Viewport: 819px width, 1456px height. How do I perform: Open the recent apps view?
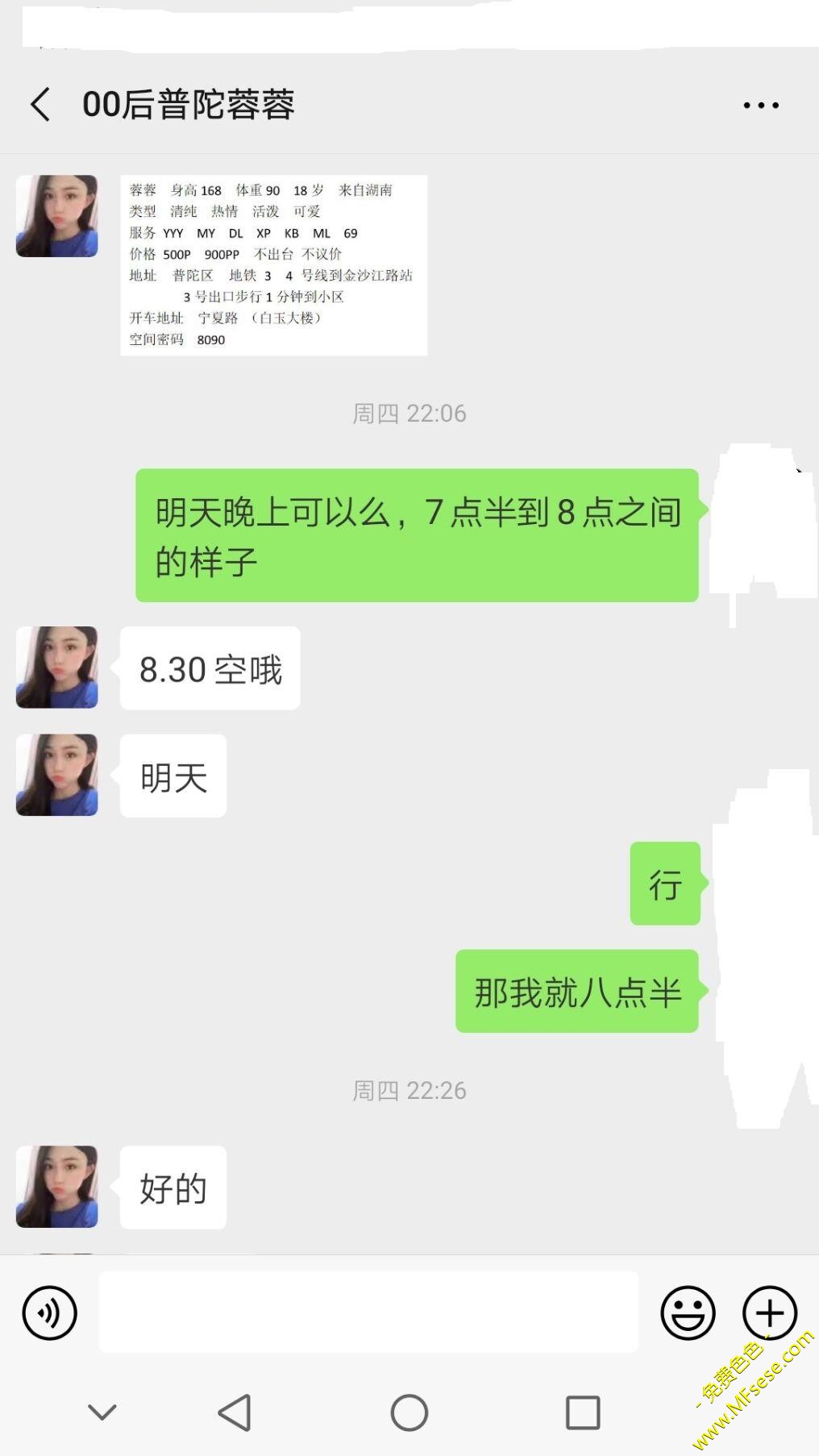click(x=582, y=1412)
